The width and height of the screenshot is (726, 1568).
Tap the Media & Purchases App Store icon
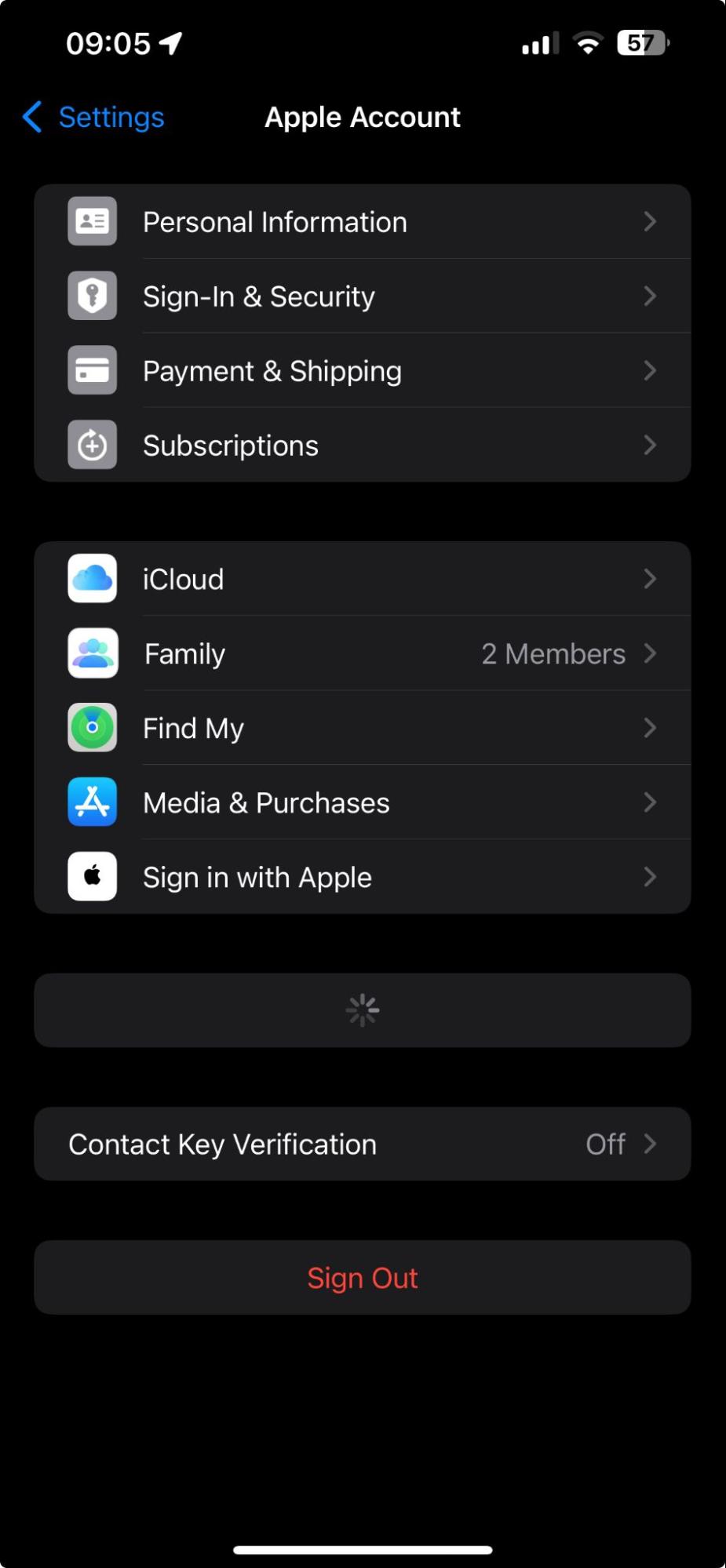92,802
